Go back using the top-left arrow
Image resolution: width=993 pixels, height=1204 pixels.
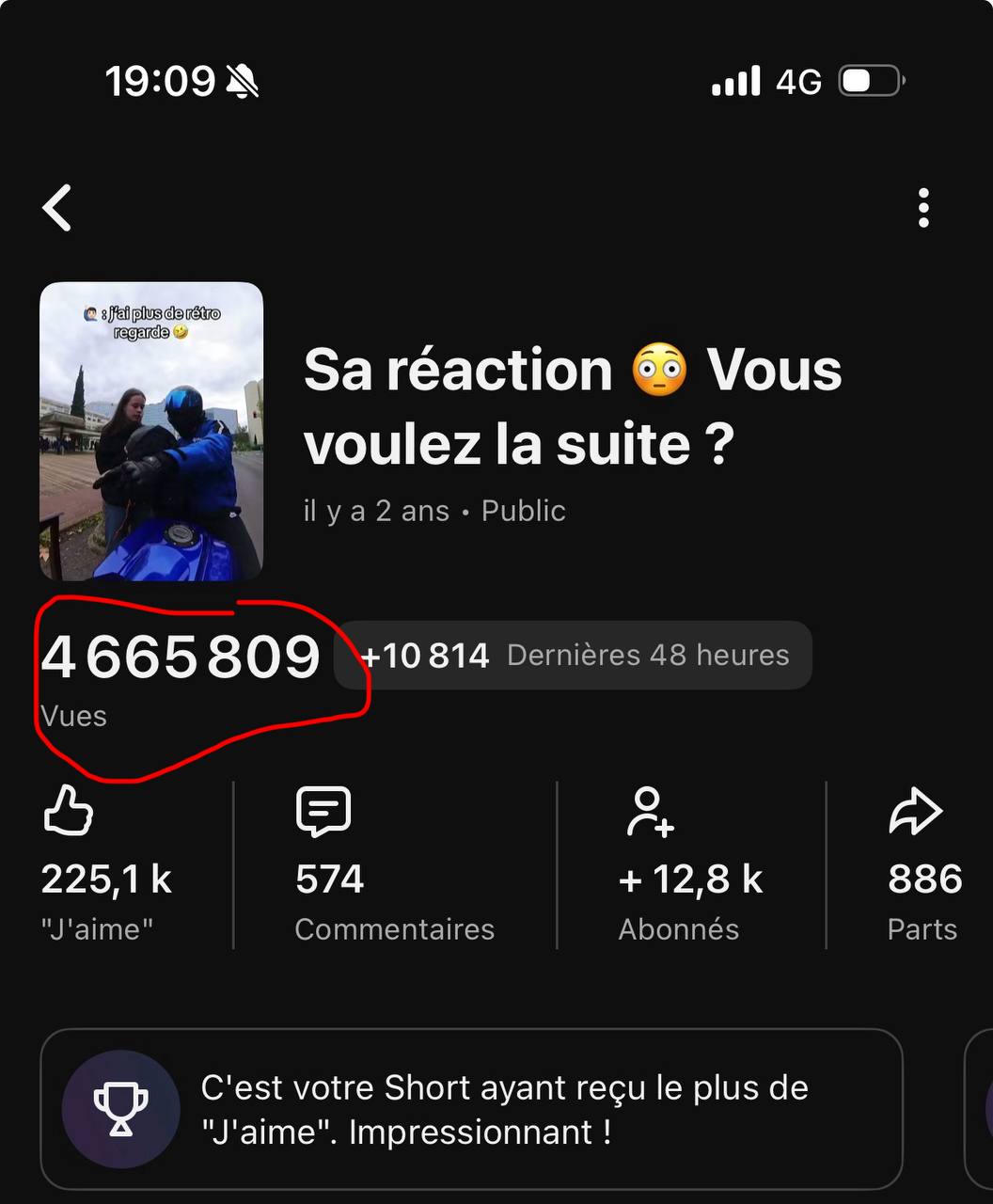pos(57,208)
